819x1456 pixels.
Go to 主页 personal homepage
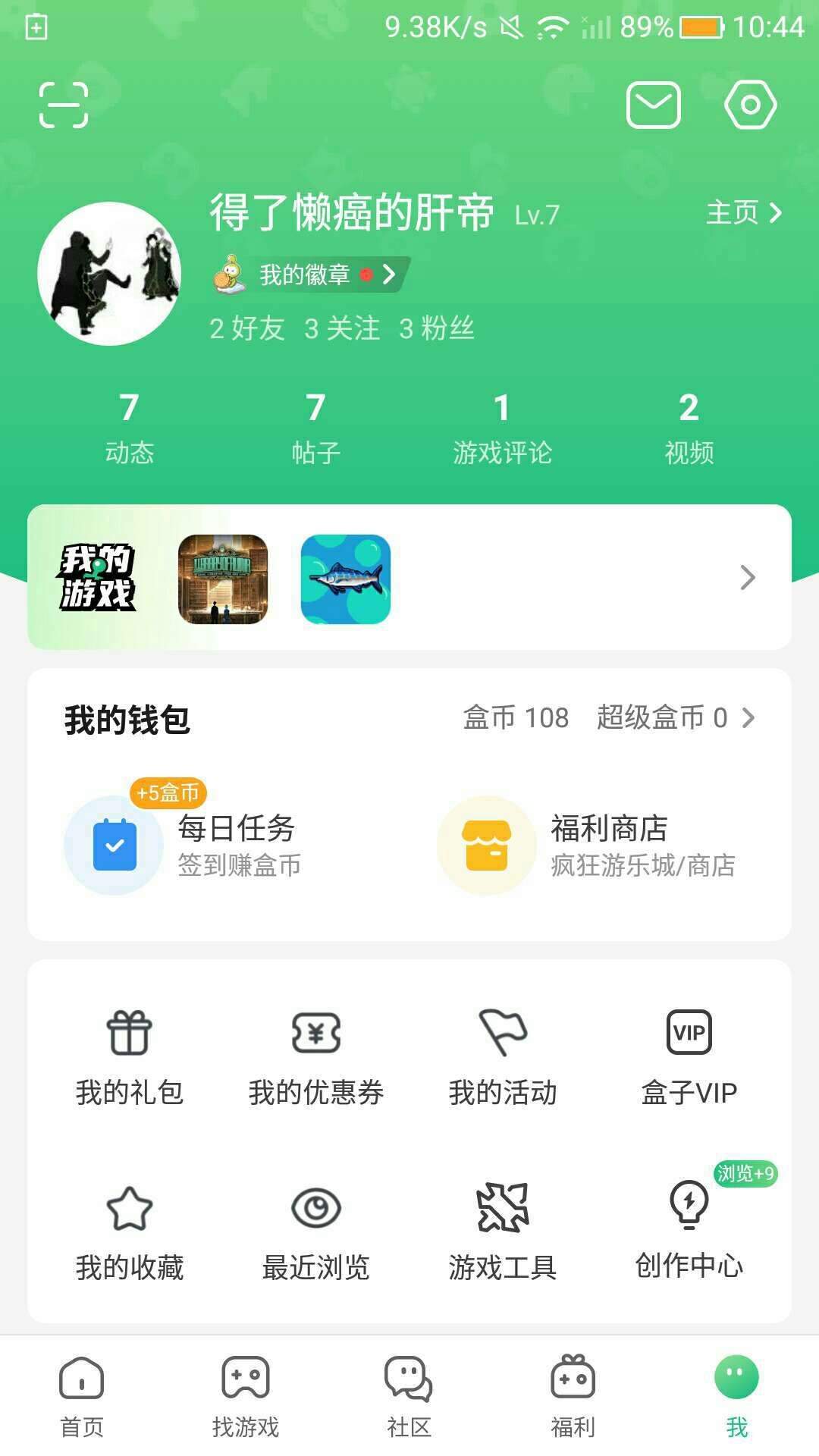743,212
